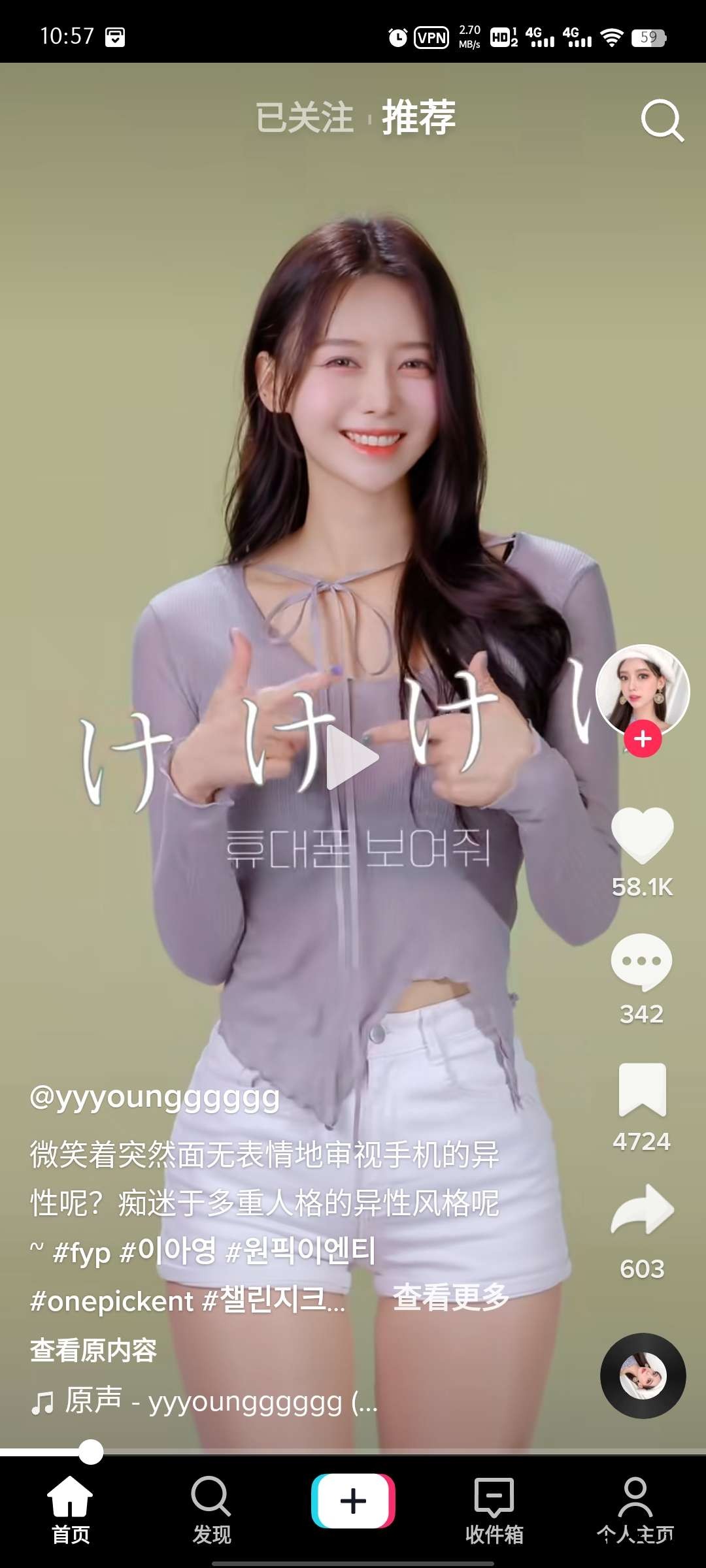Viewport: 706px width, 1568px height.
Task: Switch to the 已关注 feed tab
Action: (305, 118)
